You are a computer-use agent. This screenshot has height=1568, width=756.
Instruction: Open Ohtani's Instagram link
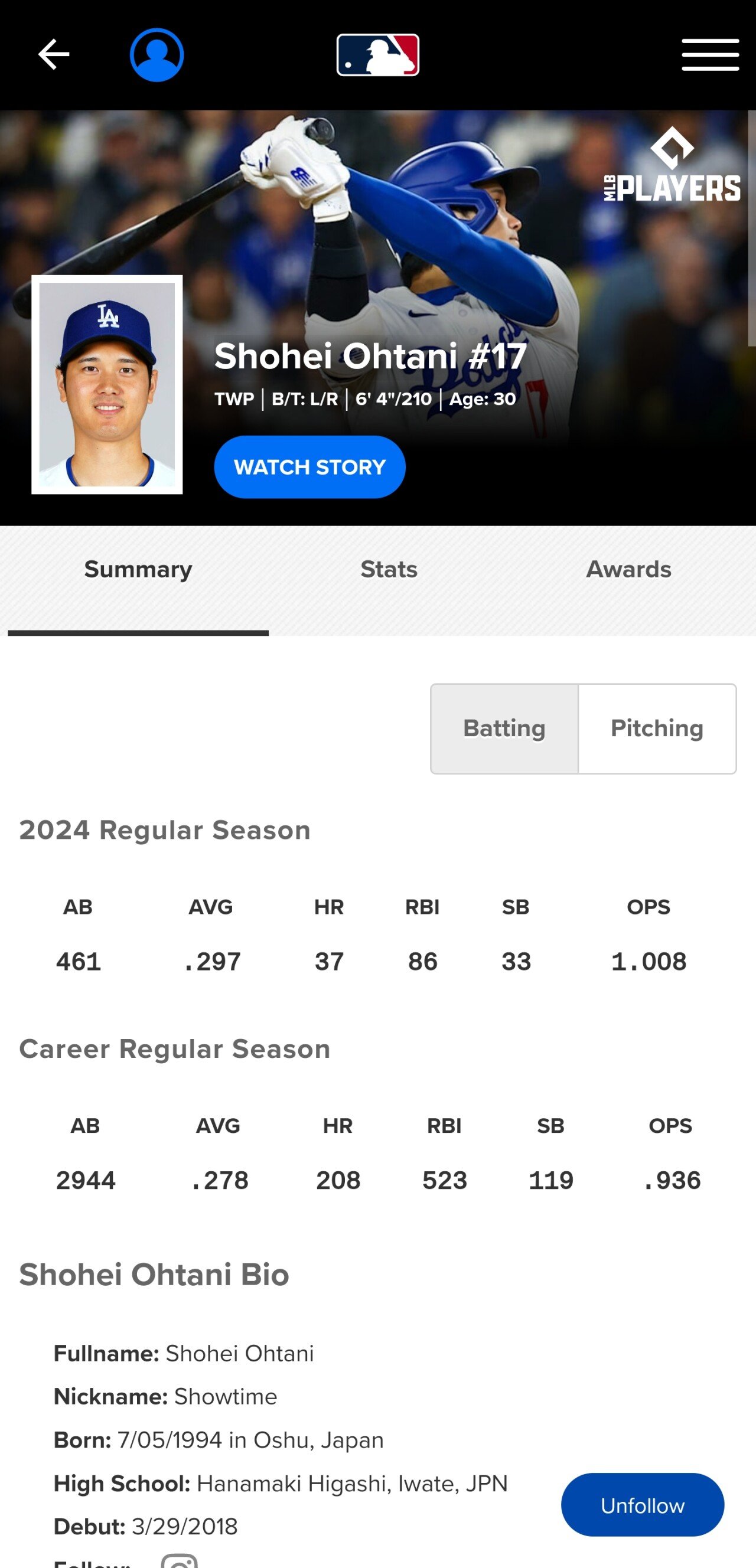[180, 1562]
